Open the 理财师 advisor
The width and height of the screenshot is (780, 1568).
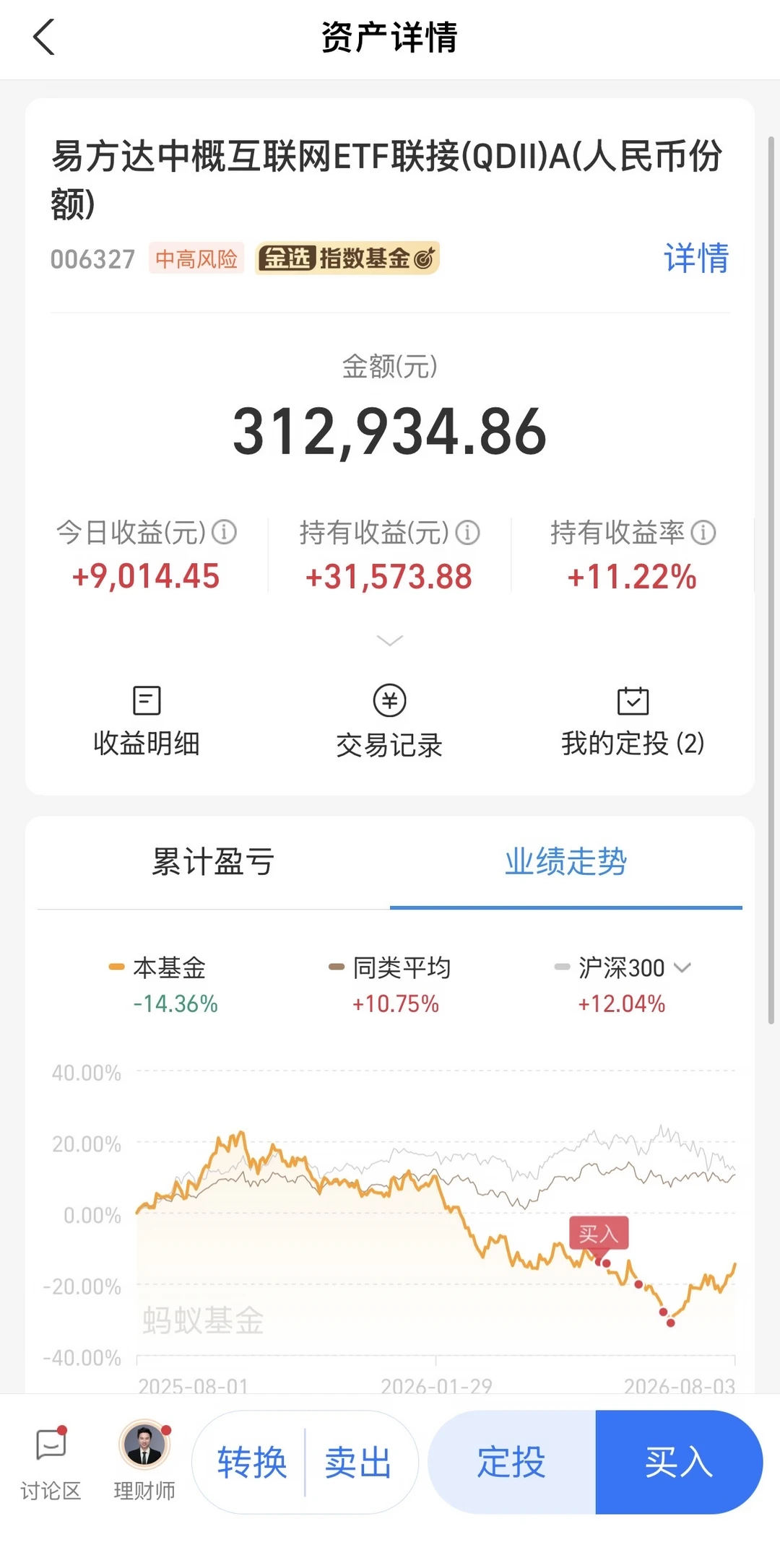[x=144, y=1462]
